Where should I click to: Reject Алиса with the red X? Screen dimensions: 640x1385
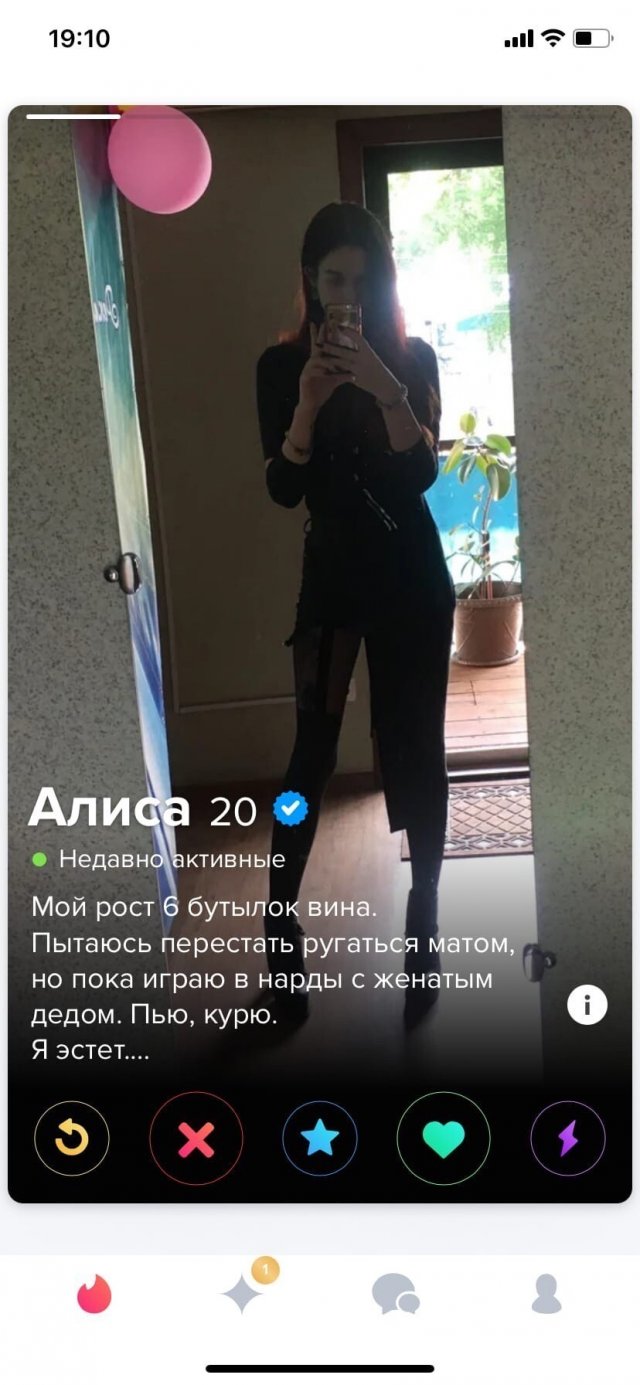(x=196, y=1138)
